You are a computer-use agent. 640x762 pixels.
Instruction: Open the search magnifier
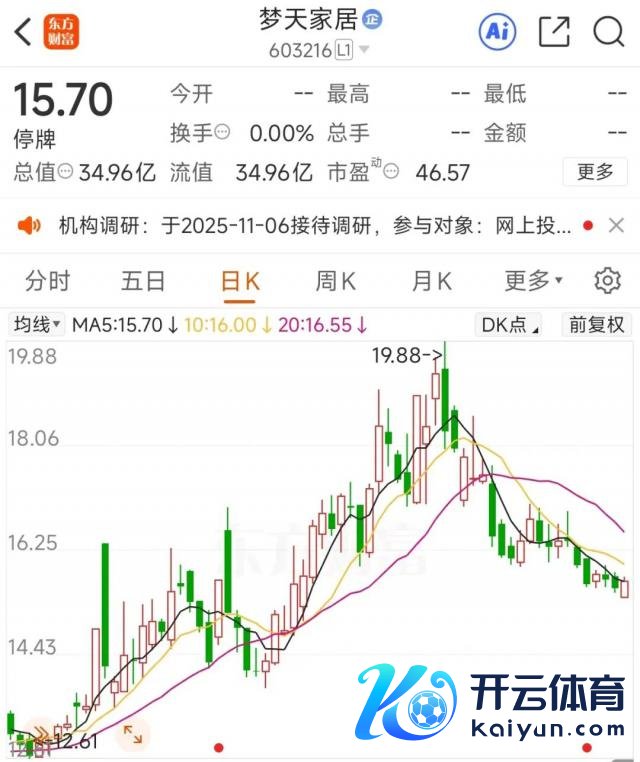[x=608, y=32]
